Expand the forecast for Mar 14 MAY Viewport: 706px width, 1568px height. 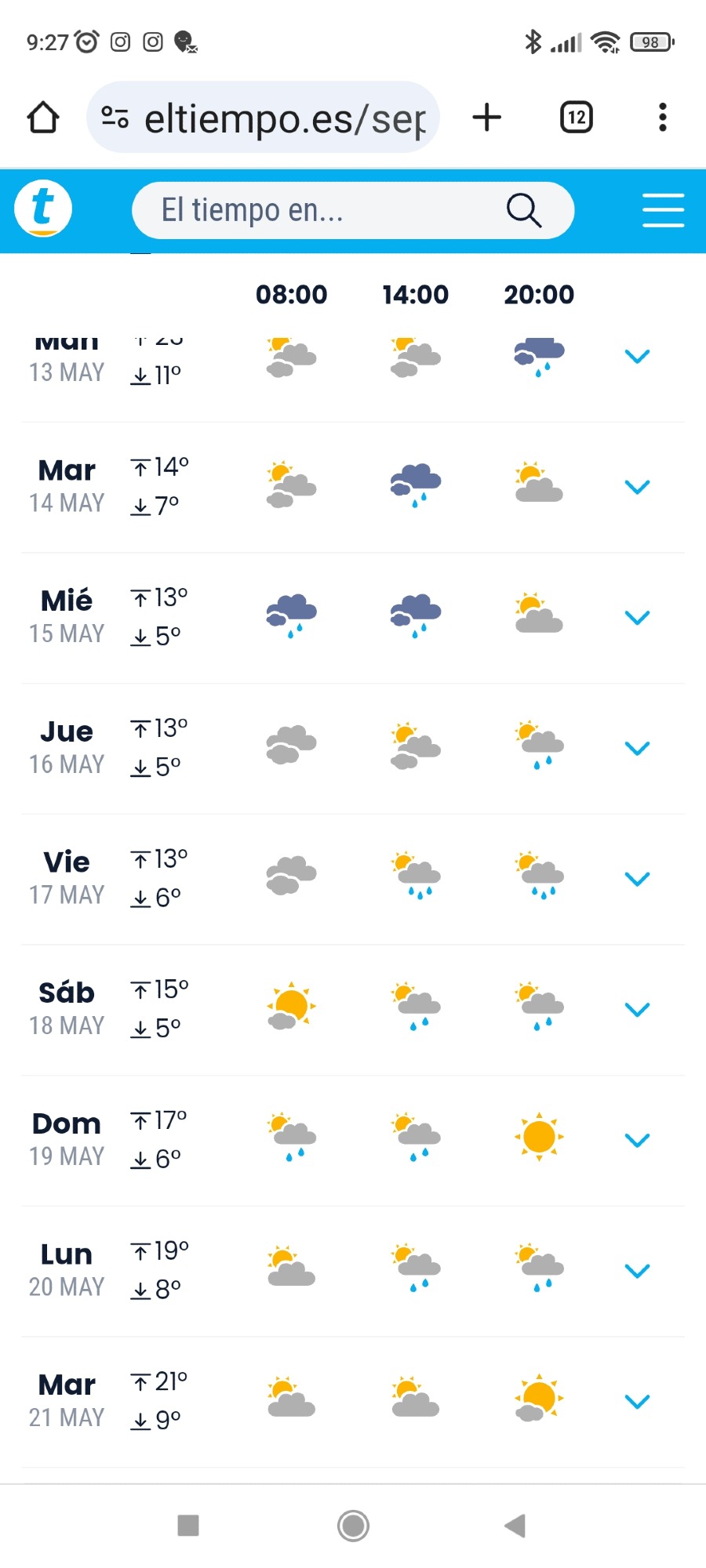[637, 487]
